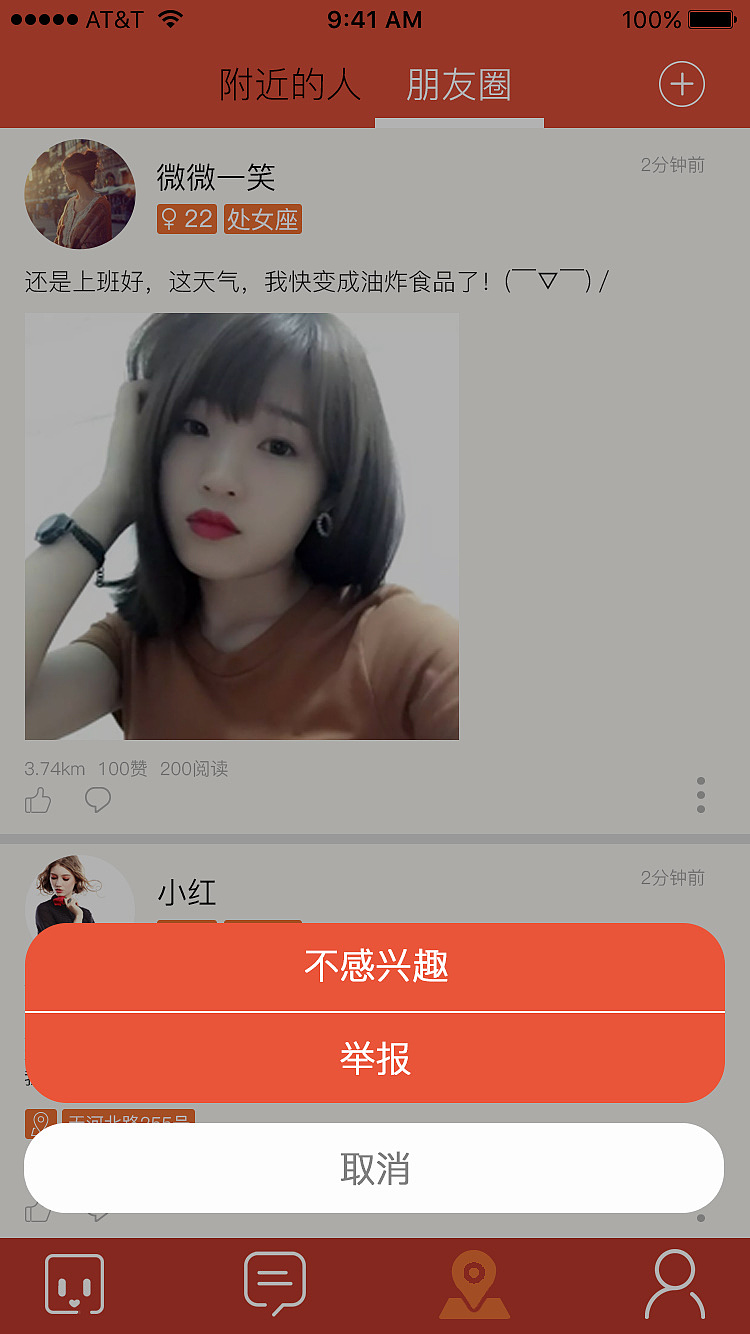The width and height of the screenshot is (750, 1334).
Task: Click the 处女座 zodiac badge
Action: pos(263,219)
